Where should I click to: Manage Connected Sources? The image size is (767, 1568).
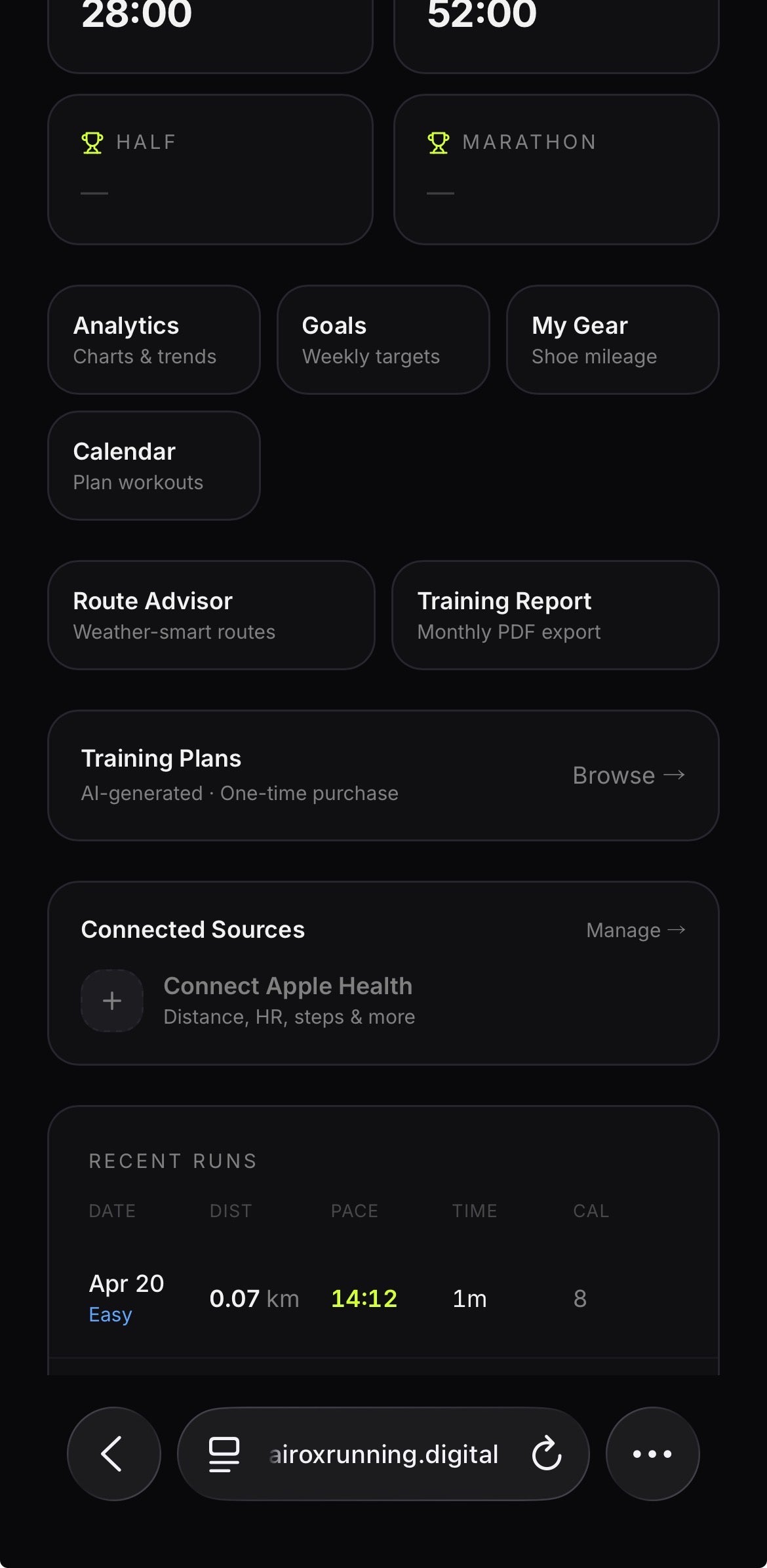pos(635,930)
